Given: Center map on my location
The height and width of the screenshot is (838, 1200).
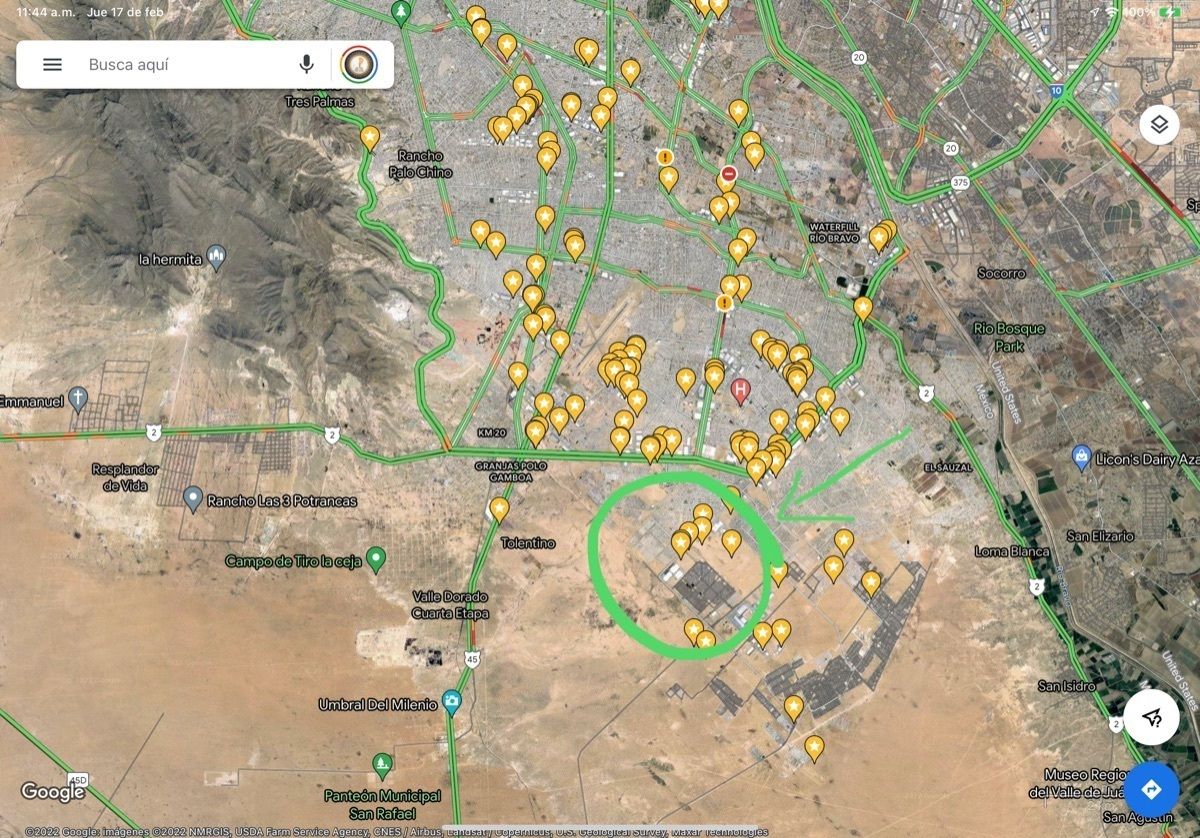Looking at the screenshot, I should 1151,716.
